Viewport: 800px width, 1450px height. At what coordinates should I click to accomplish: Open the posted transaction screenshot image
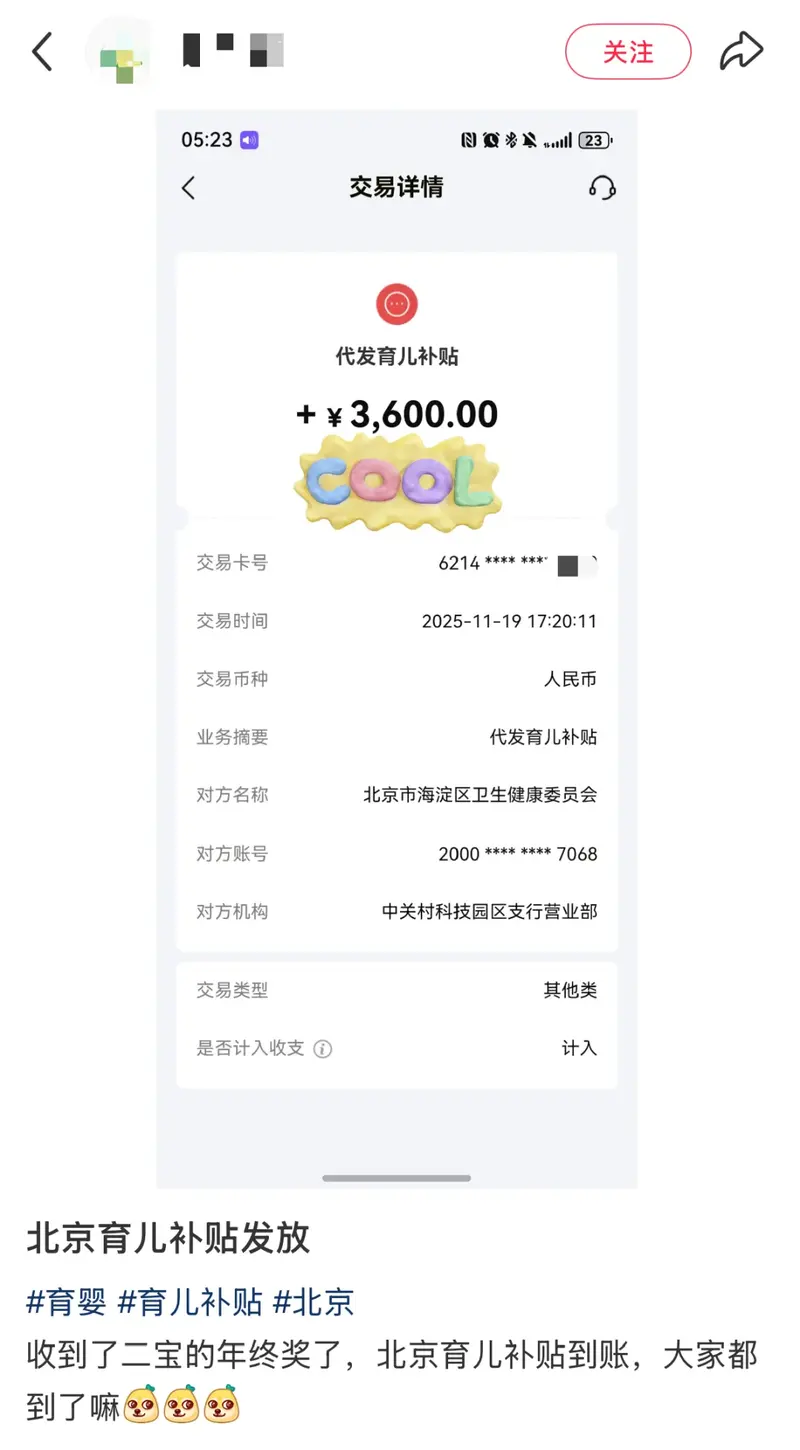[397, 648]
